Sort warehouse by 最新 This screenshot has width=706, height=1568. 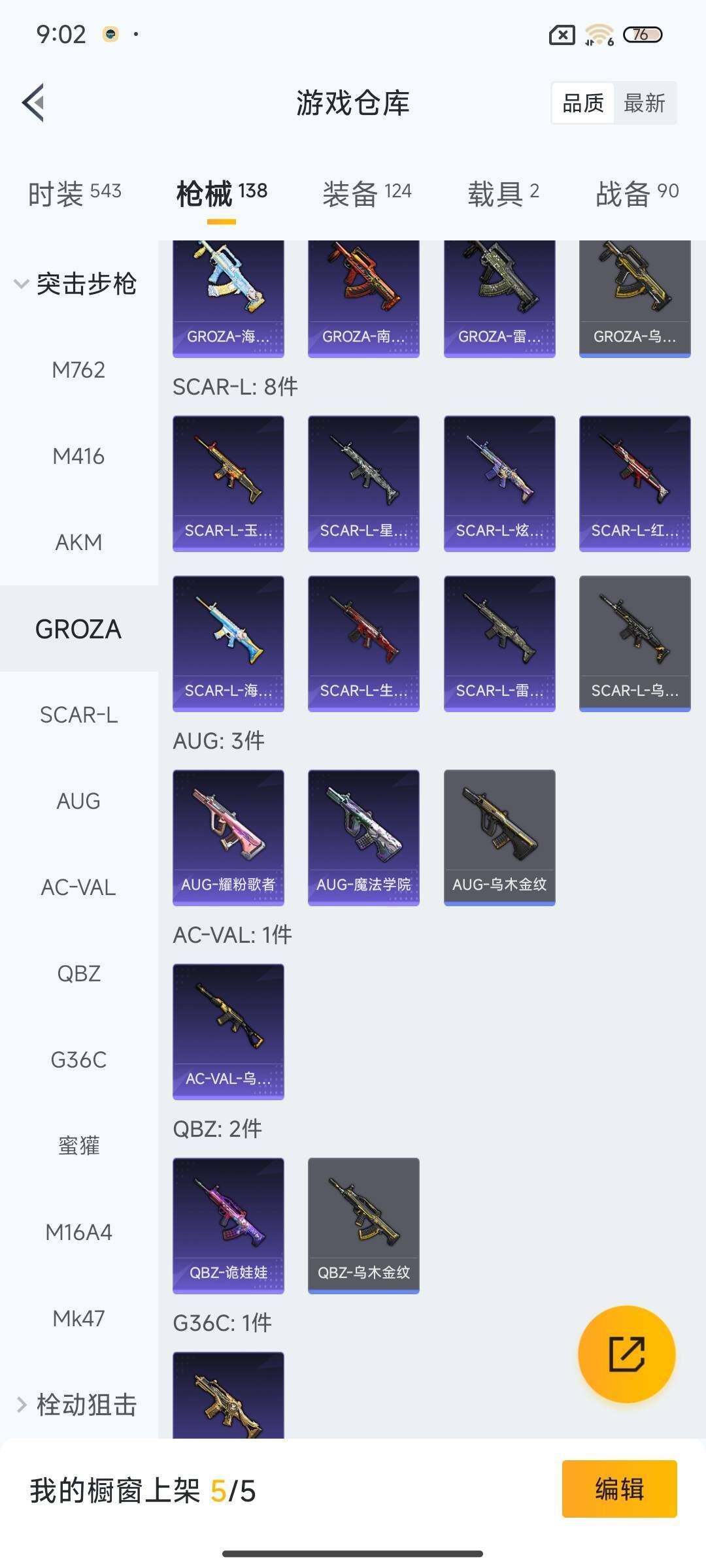click(644, 103)
